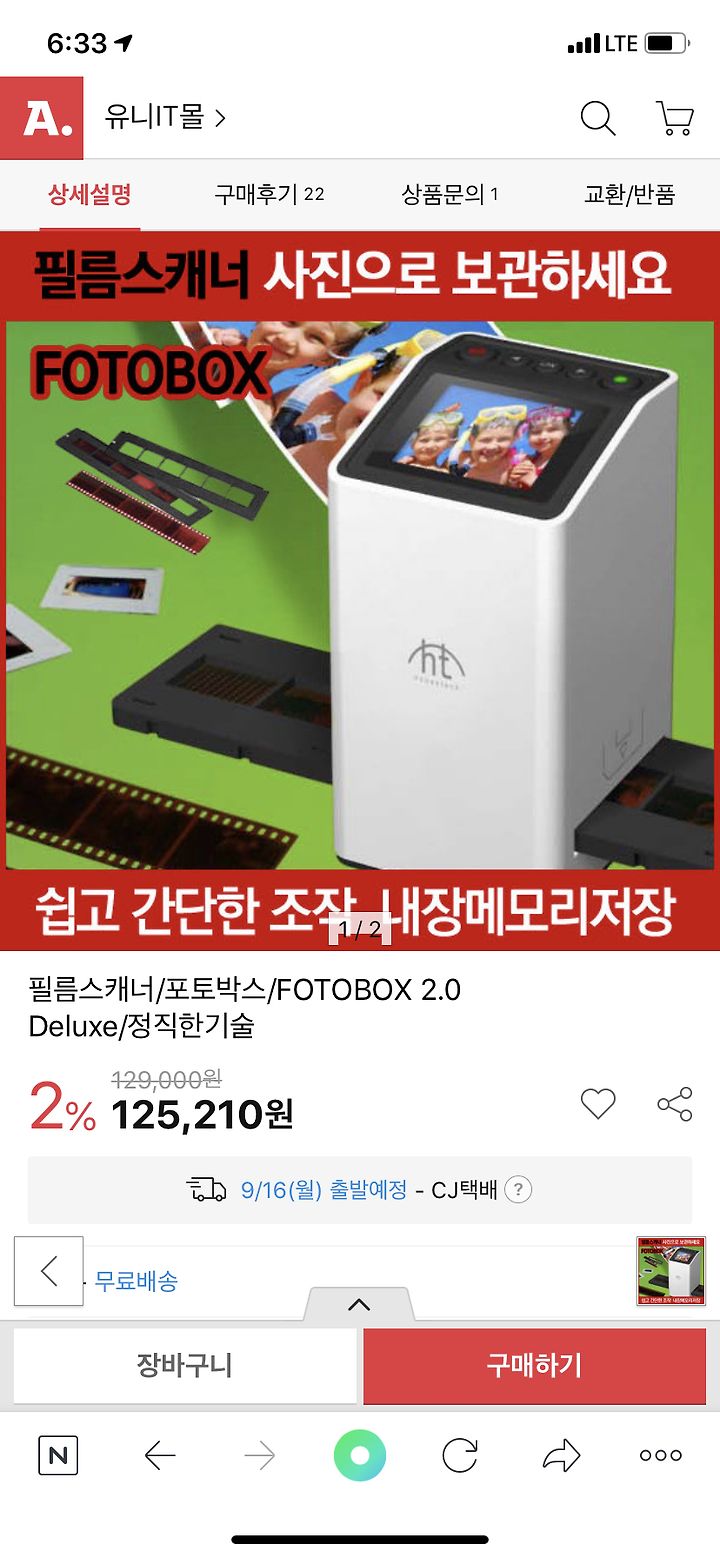Add product to wishlist with heart icon
Viewport: 720px width, 1558px height.
tap(598, 1104)
